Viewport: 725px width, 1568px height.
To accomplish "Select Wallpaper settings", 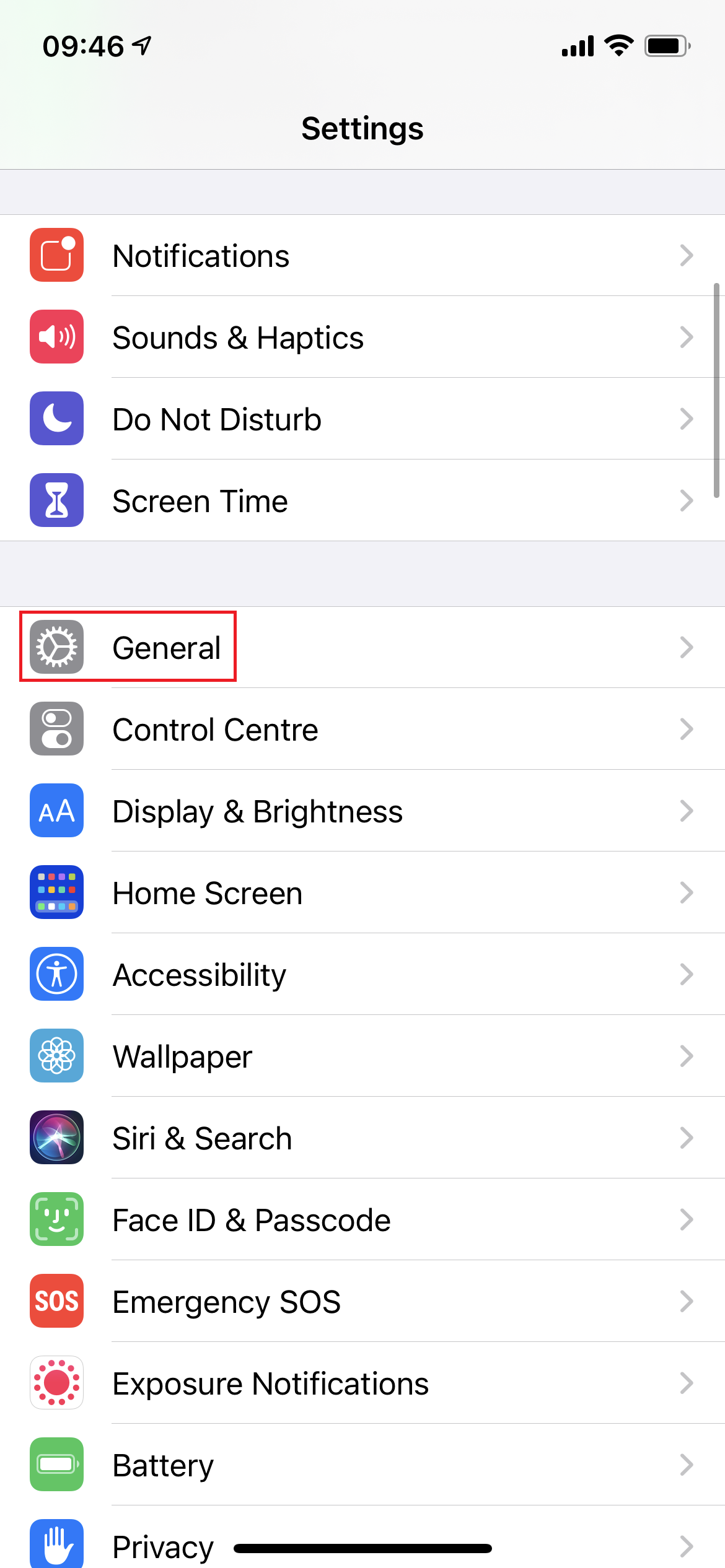I will coord(362,1056).
